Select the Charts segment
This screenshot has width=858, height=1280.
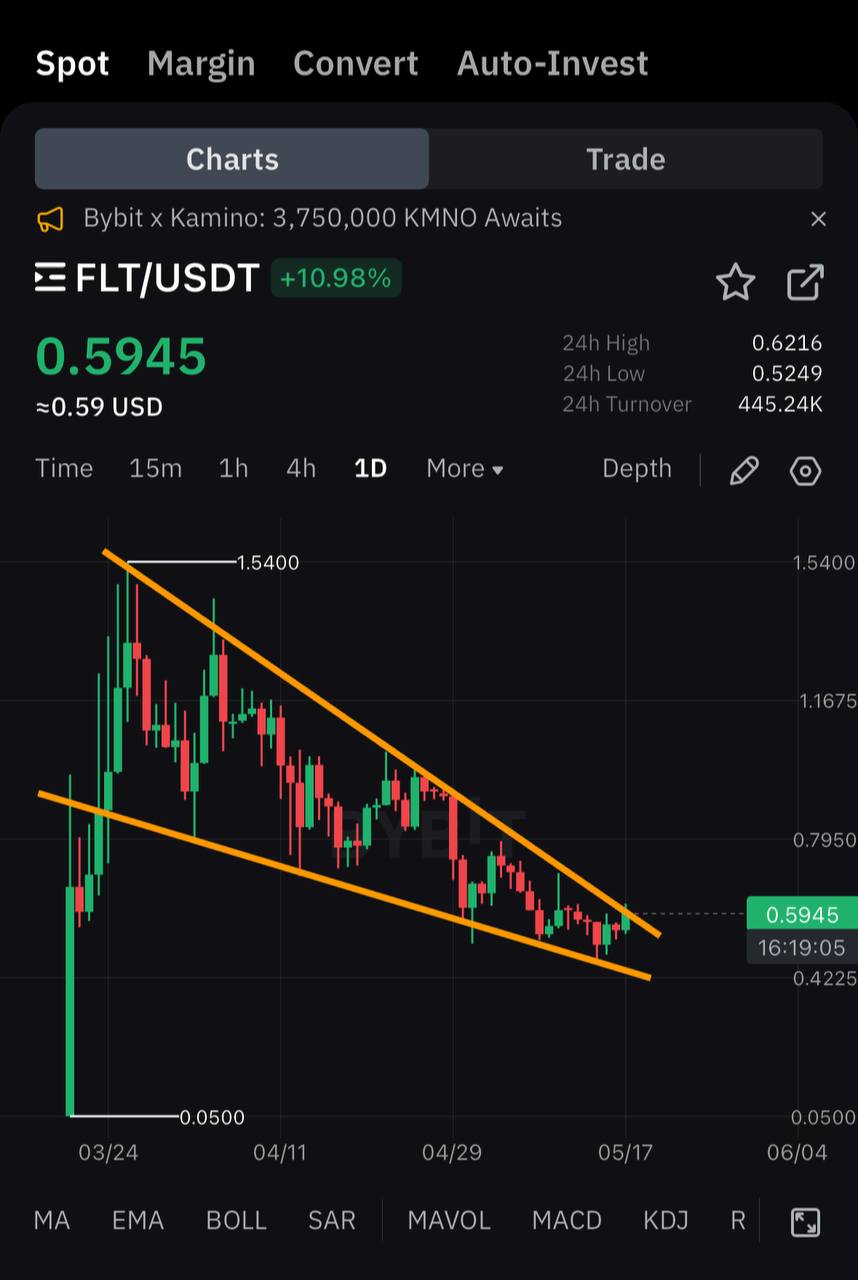coord(232,159)
